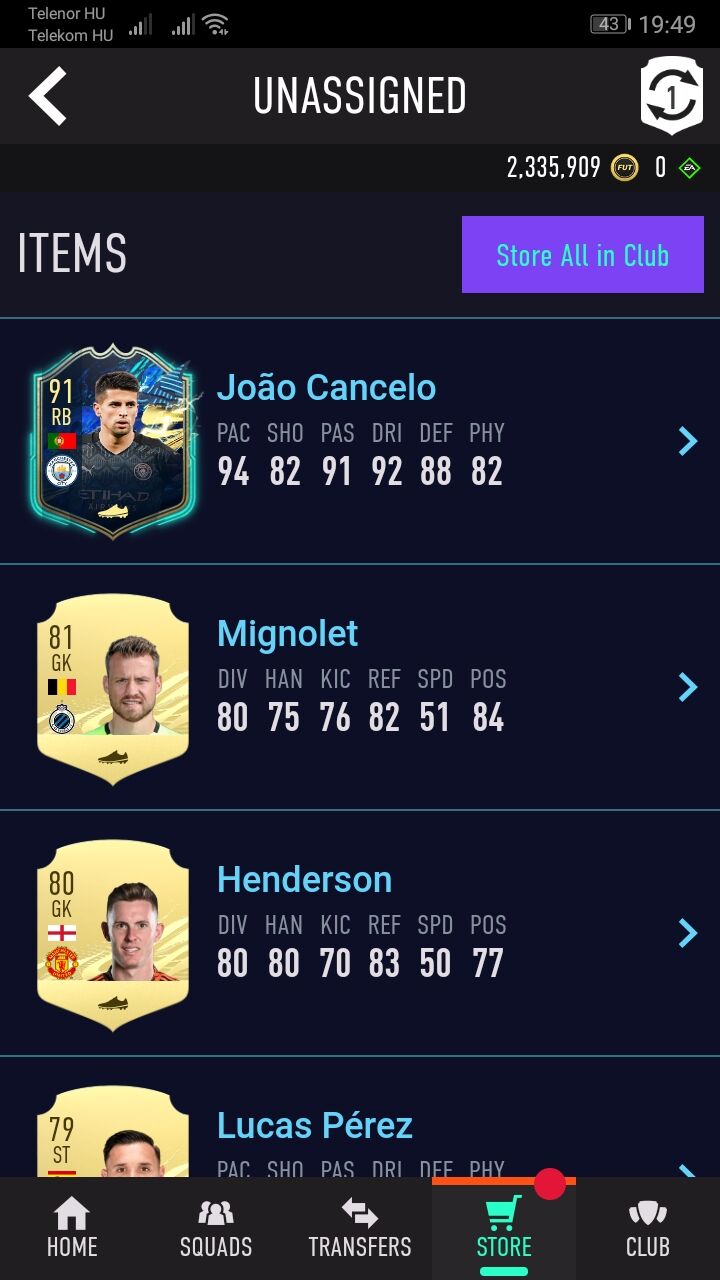Open the shield badge icon at top right
Viewport: 720px width, 1280px height.
pyautogui.click(x=670, y=96)
